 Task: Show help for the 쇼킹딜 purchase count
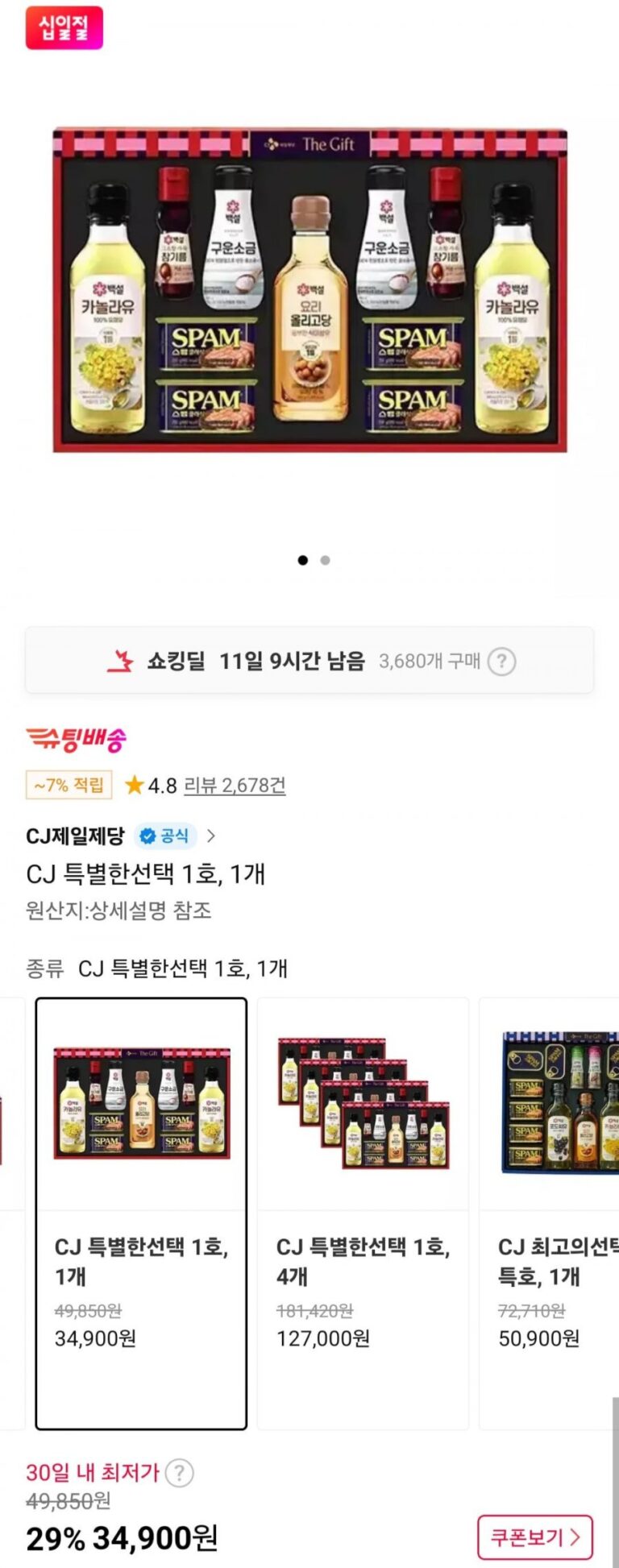(x=501, y=662)
